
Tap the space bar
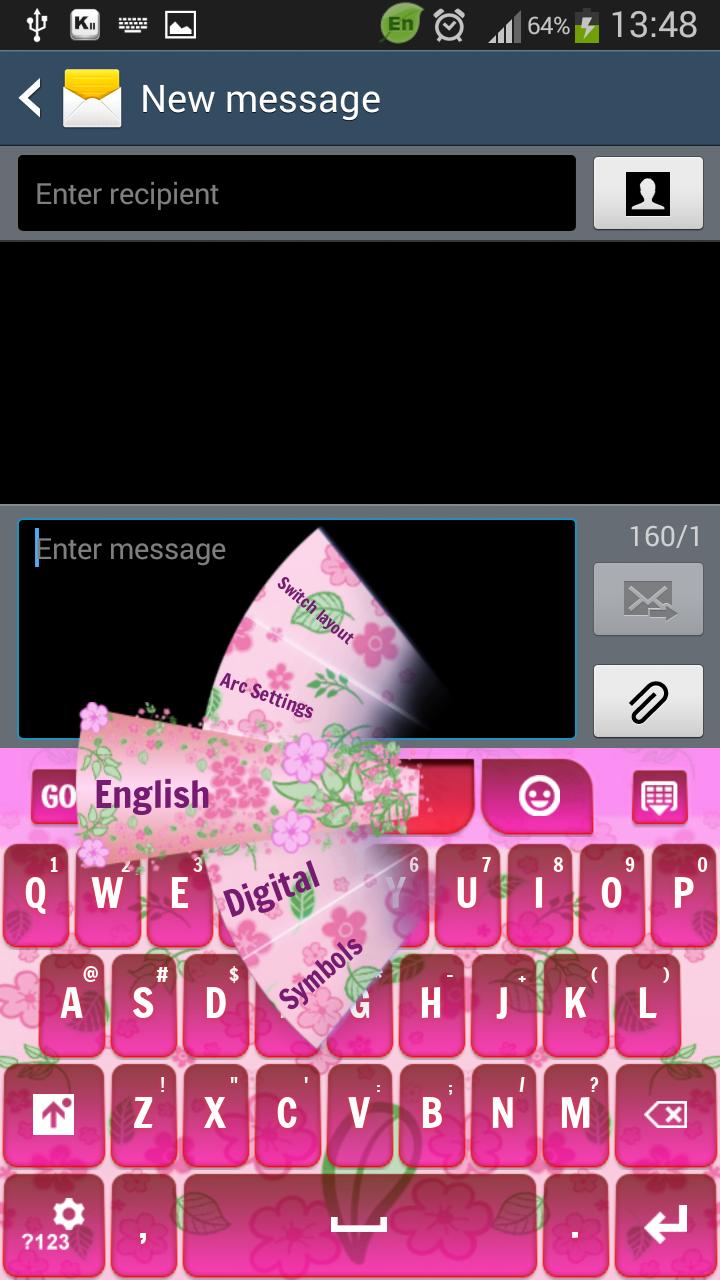359,1225
